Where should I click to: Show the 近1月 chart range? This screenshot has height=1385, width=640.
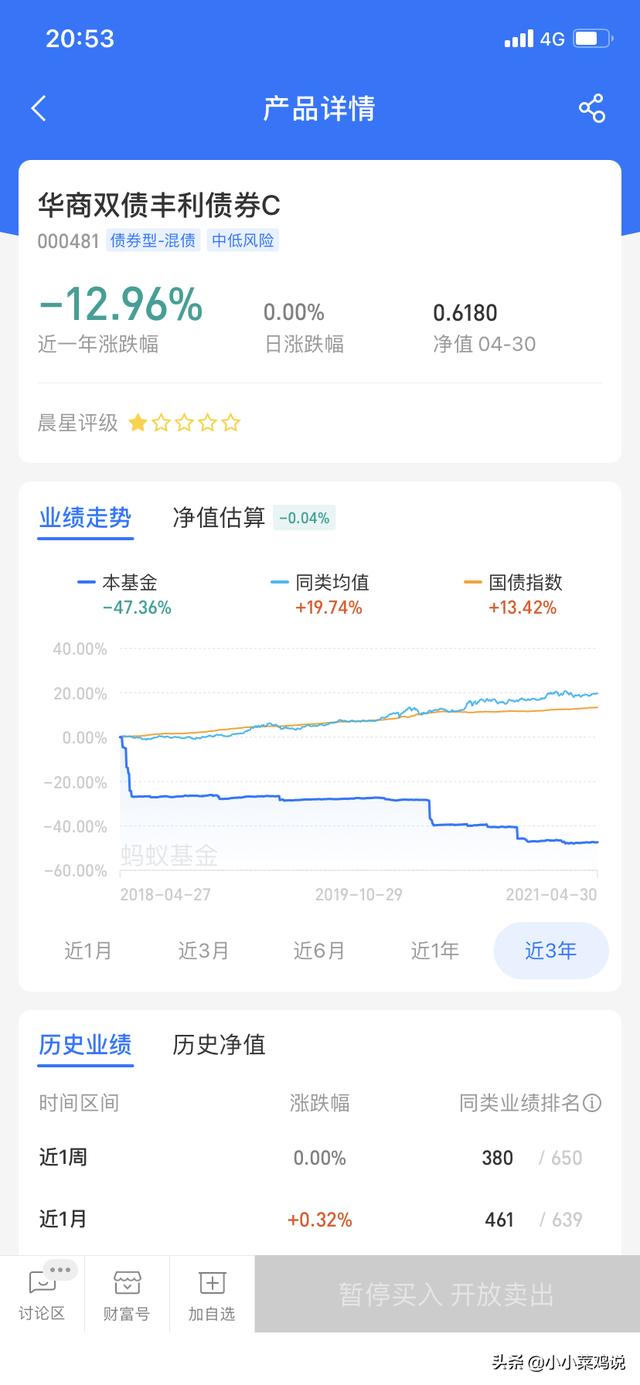[89, 951]
